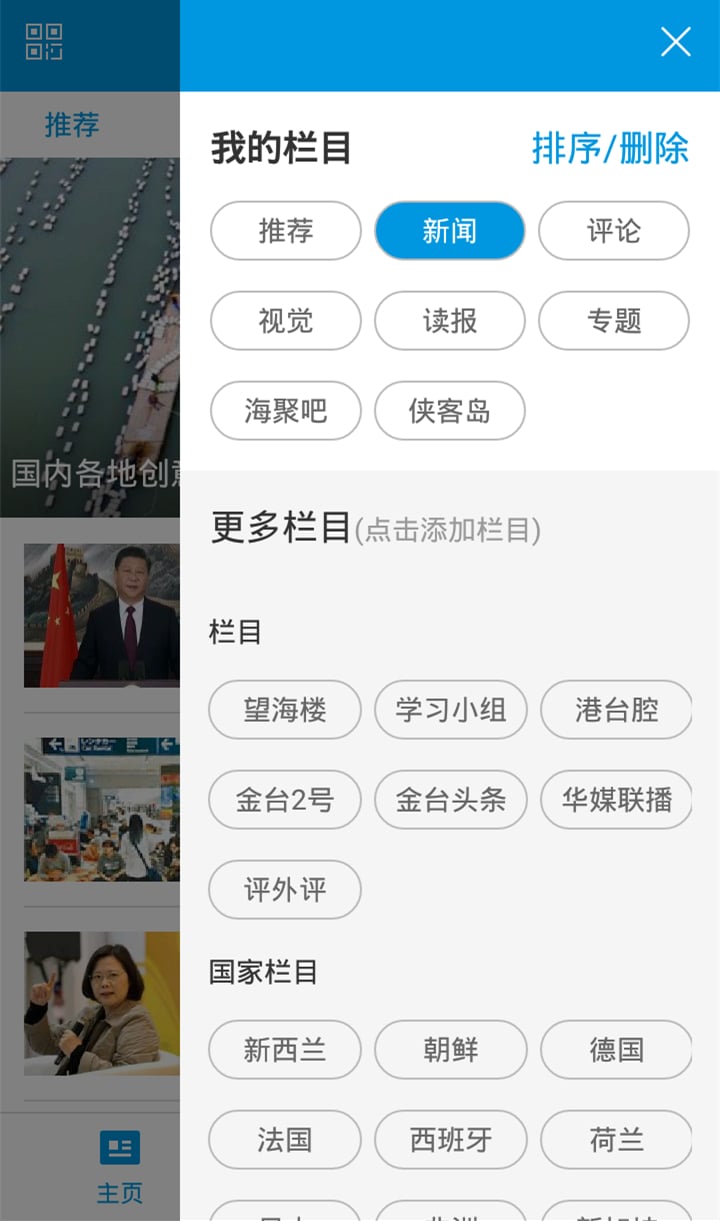720x1221 pixels.
Task: Add the 德国 country column
Action: (x=616, y=1050)
